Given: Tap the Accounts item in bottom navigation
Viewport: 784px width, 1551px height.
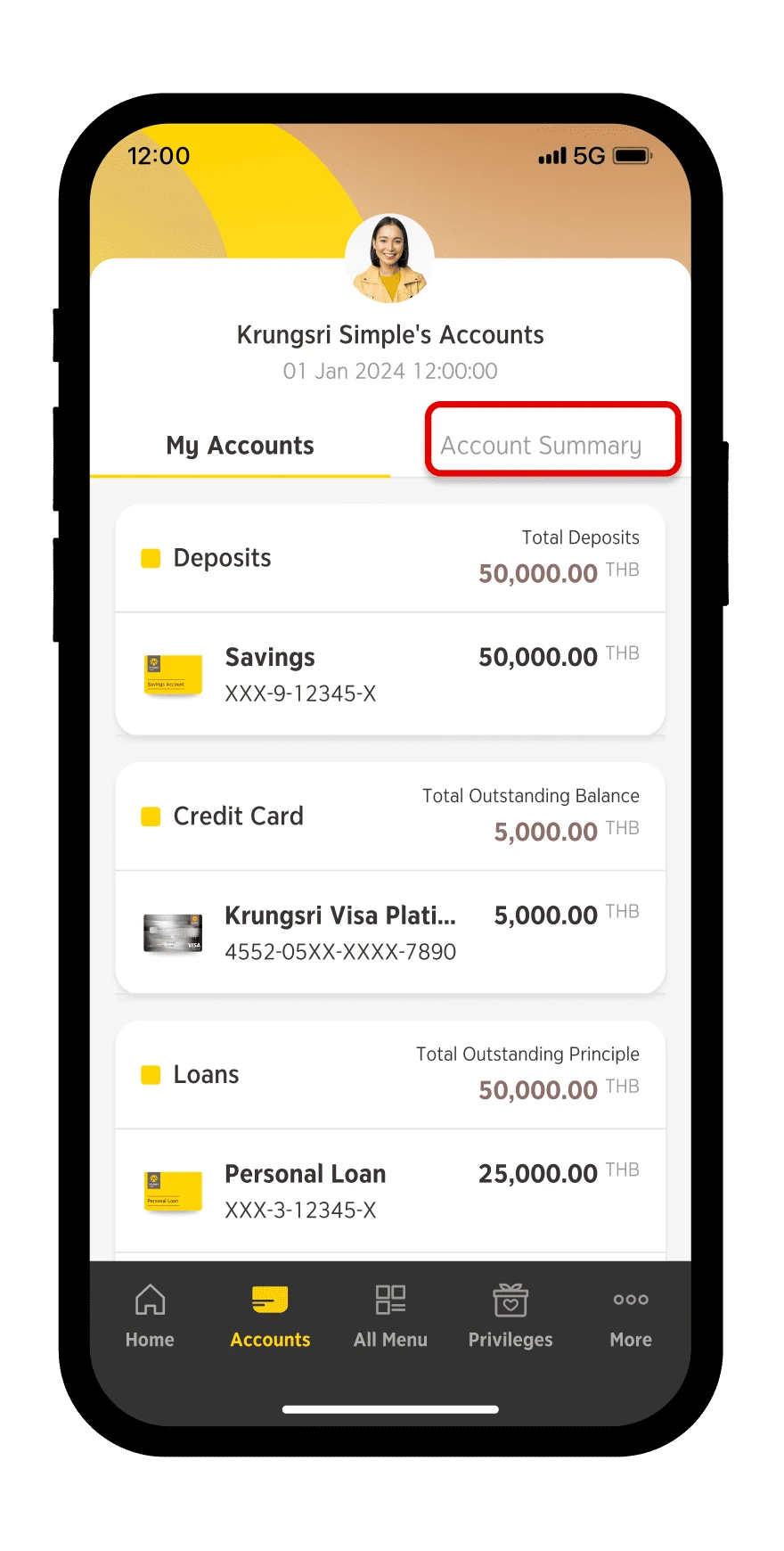Looking at the screenshot, I should pyautogui.click(x=270, y=1317).
